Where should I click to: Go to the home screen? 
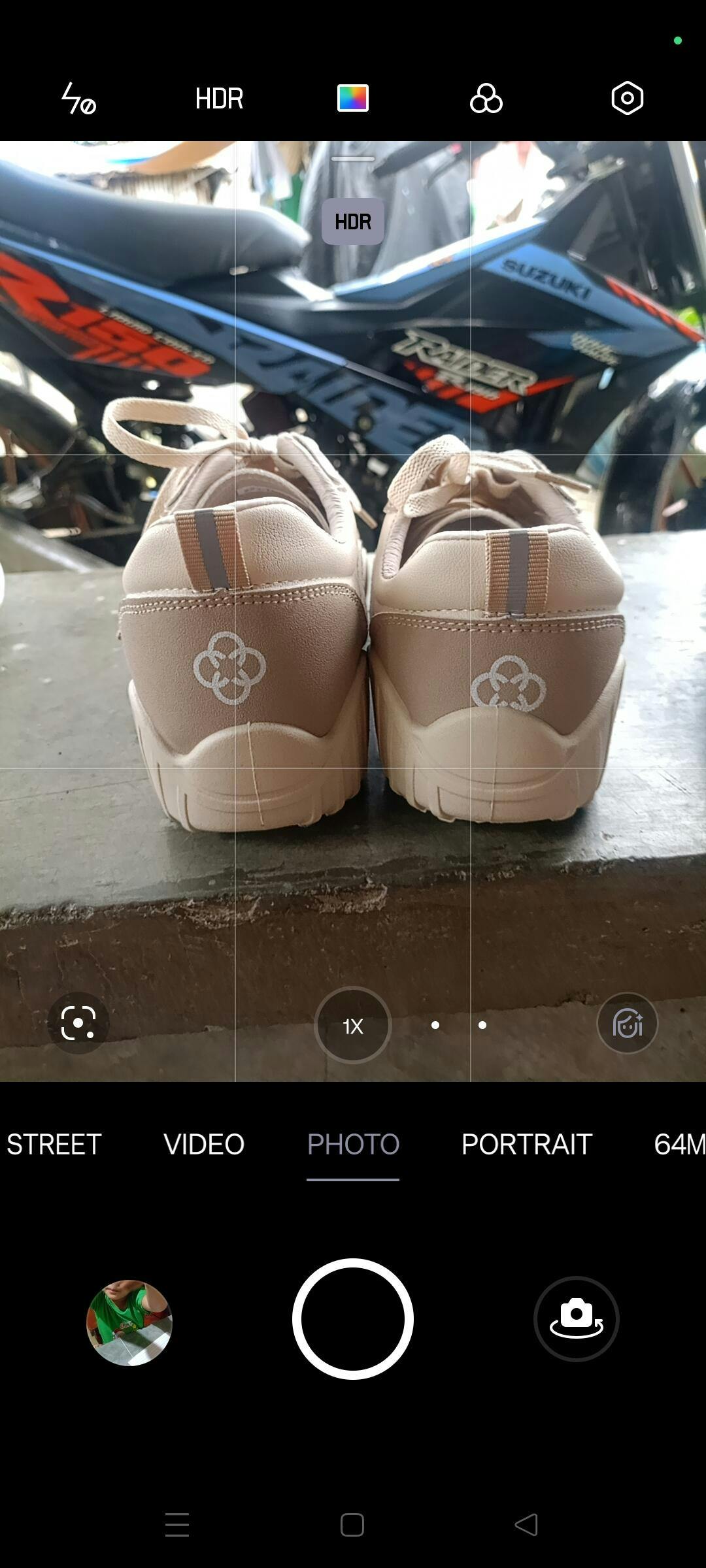point(352,1525)
